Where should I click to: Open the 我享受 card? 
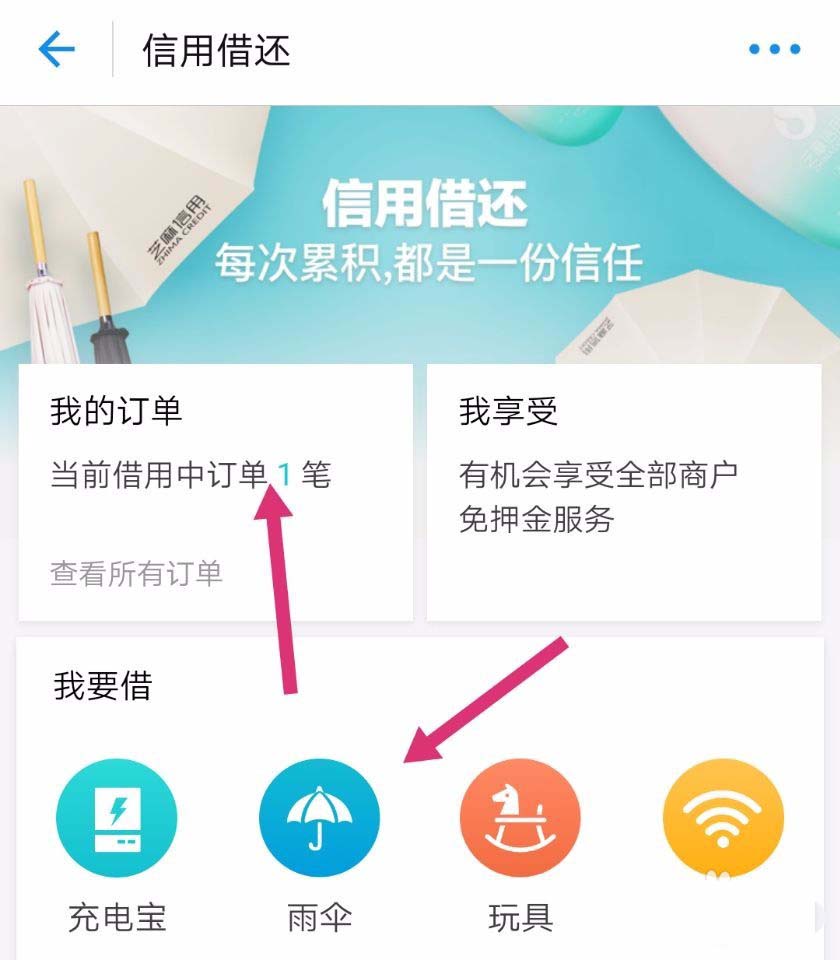(624, 490)
